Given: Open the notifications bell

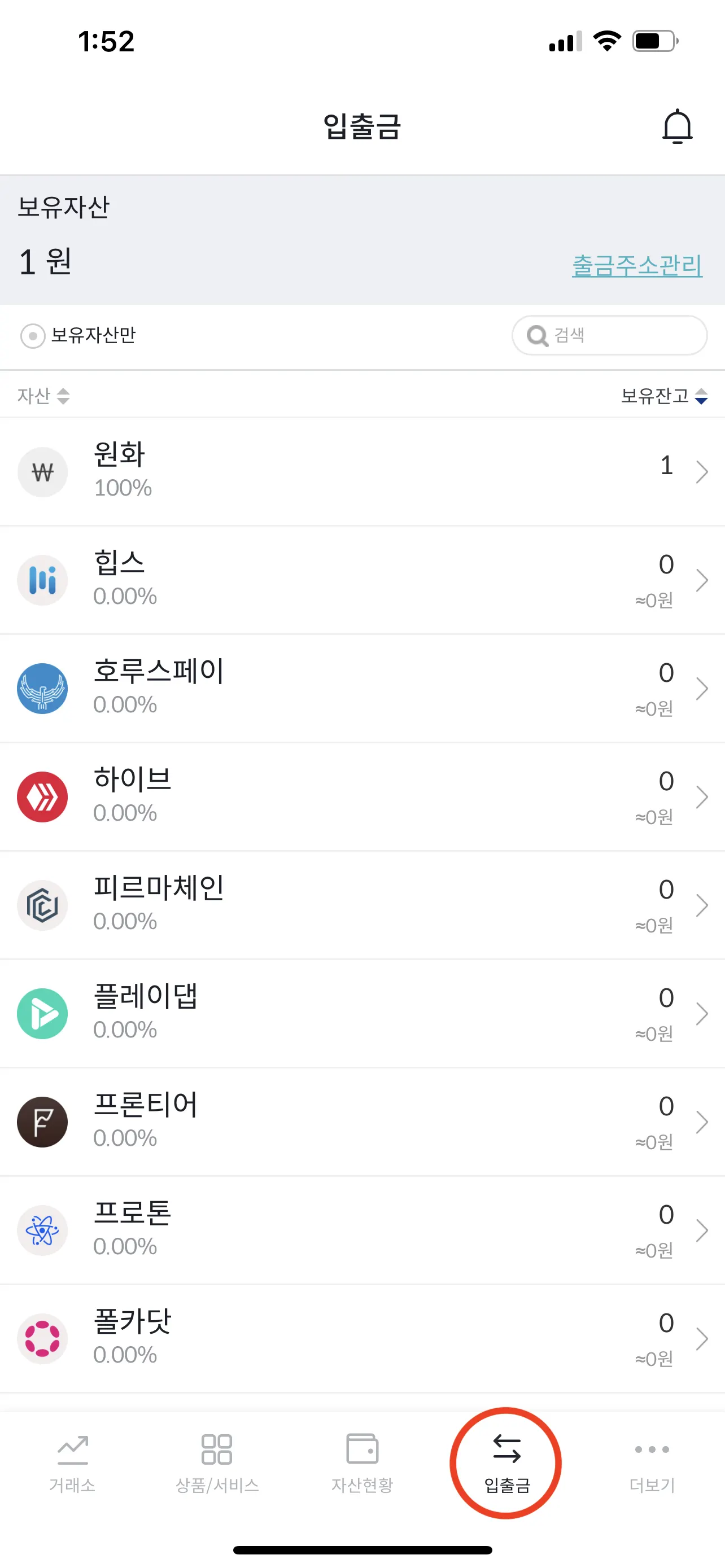Looking at the screenshot, I should [677, 126].
